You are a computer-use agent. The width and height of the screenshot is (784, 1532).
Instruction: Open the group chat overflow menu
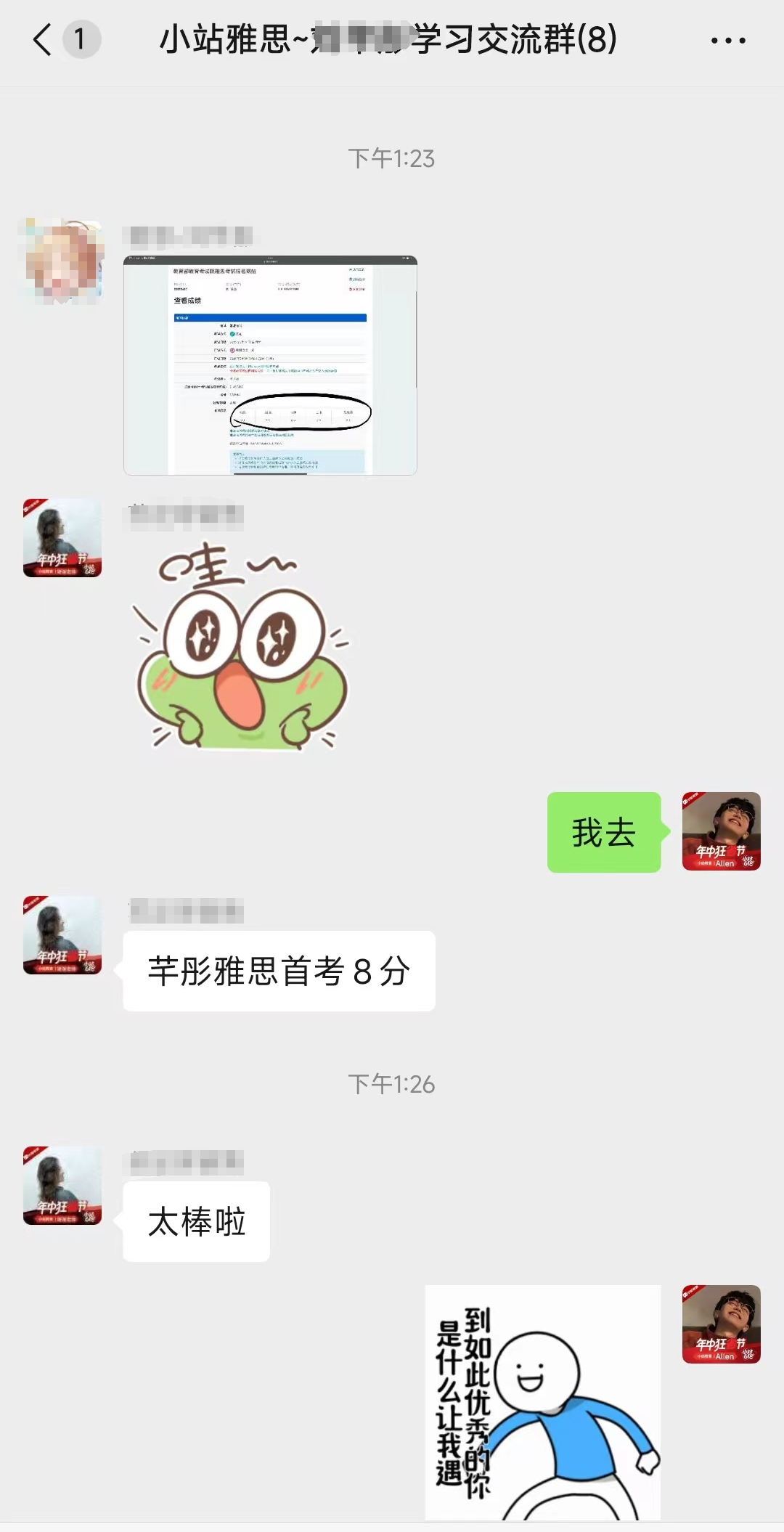728,41
